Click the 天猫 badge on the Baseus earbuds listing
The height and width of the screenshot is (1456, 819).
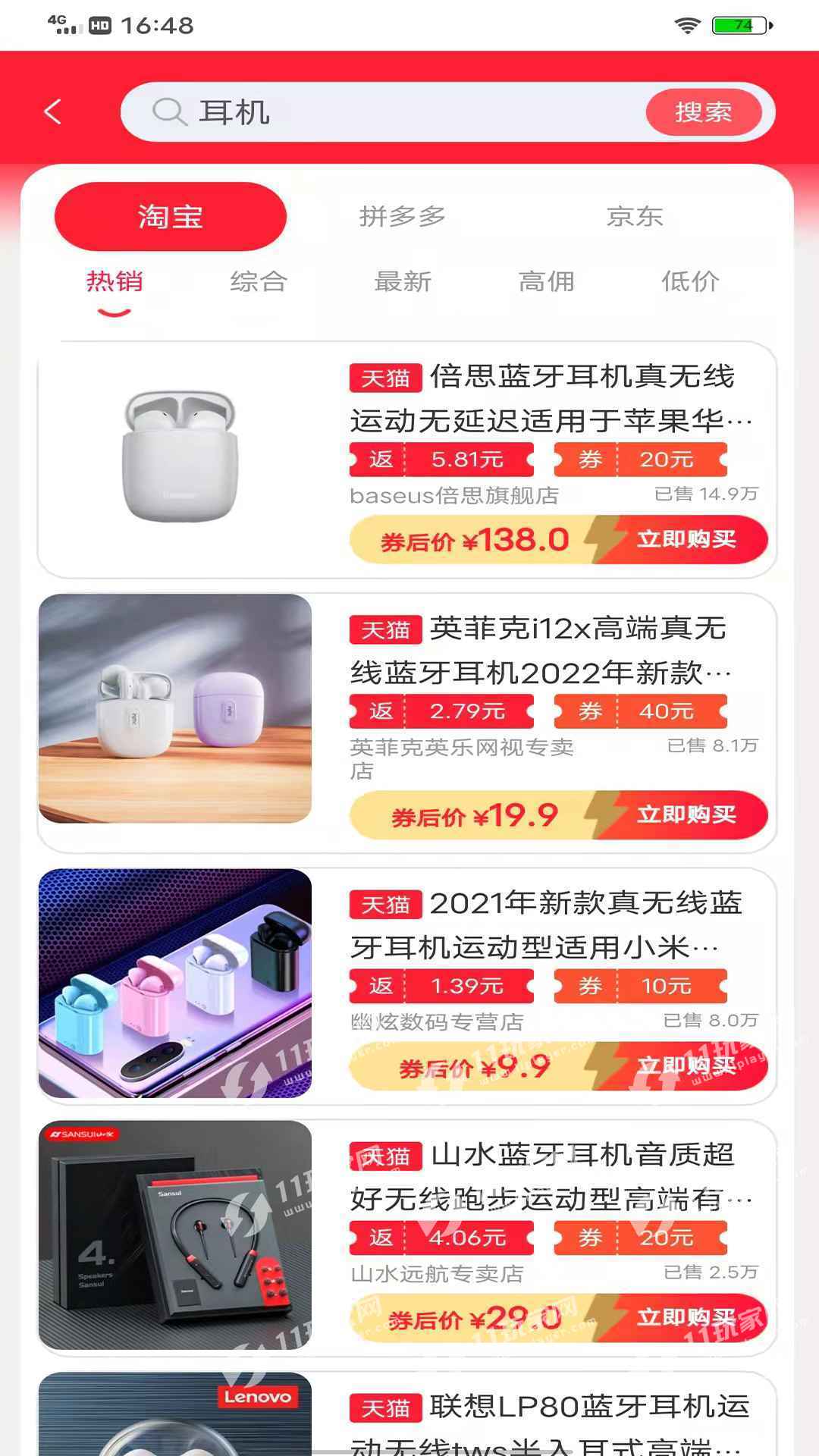(x=386, y=378)
